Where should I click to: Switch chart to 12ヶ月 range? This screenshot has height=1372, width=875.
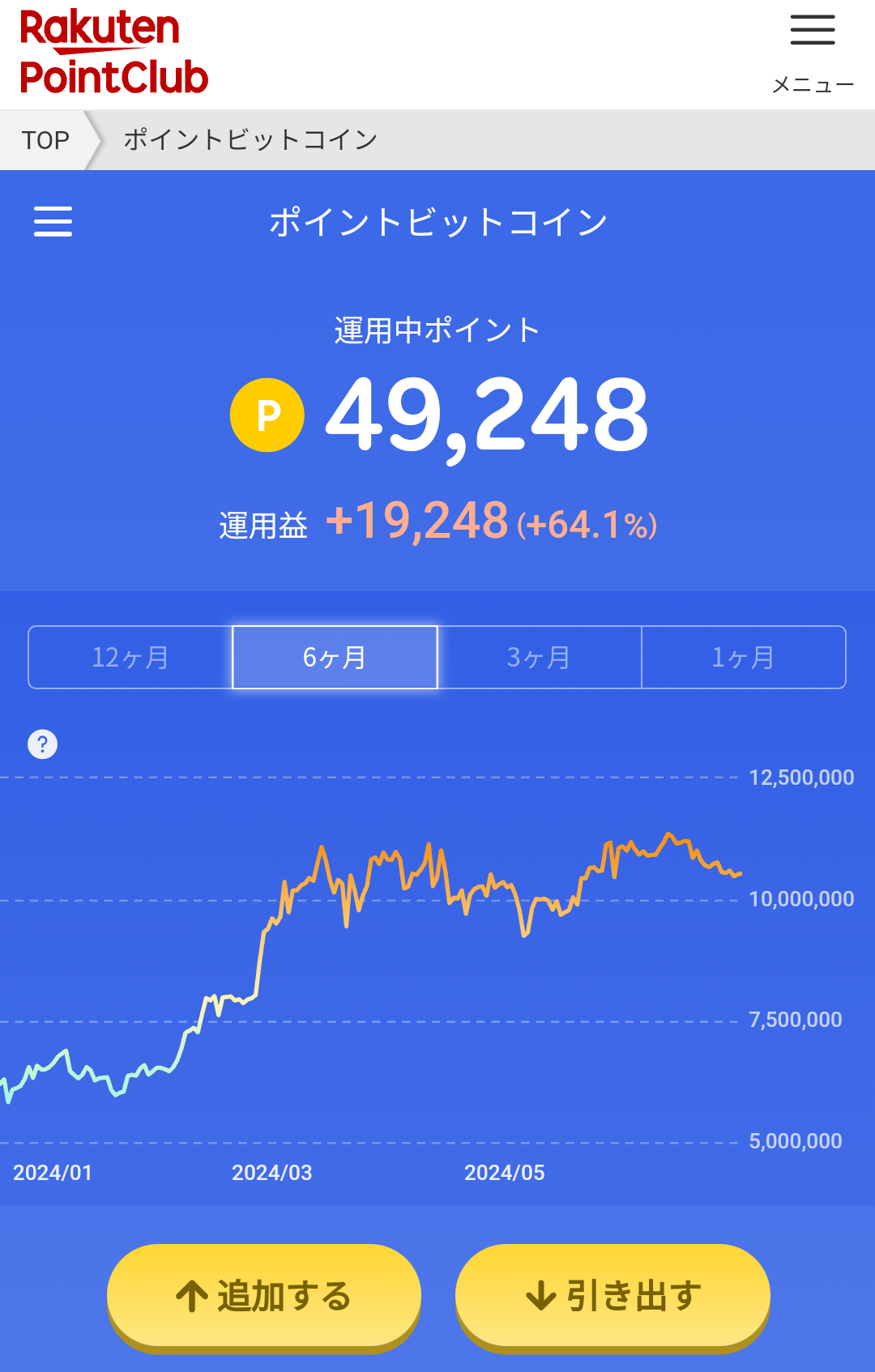(130, 657)
